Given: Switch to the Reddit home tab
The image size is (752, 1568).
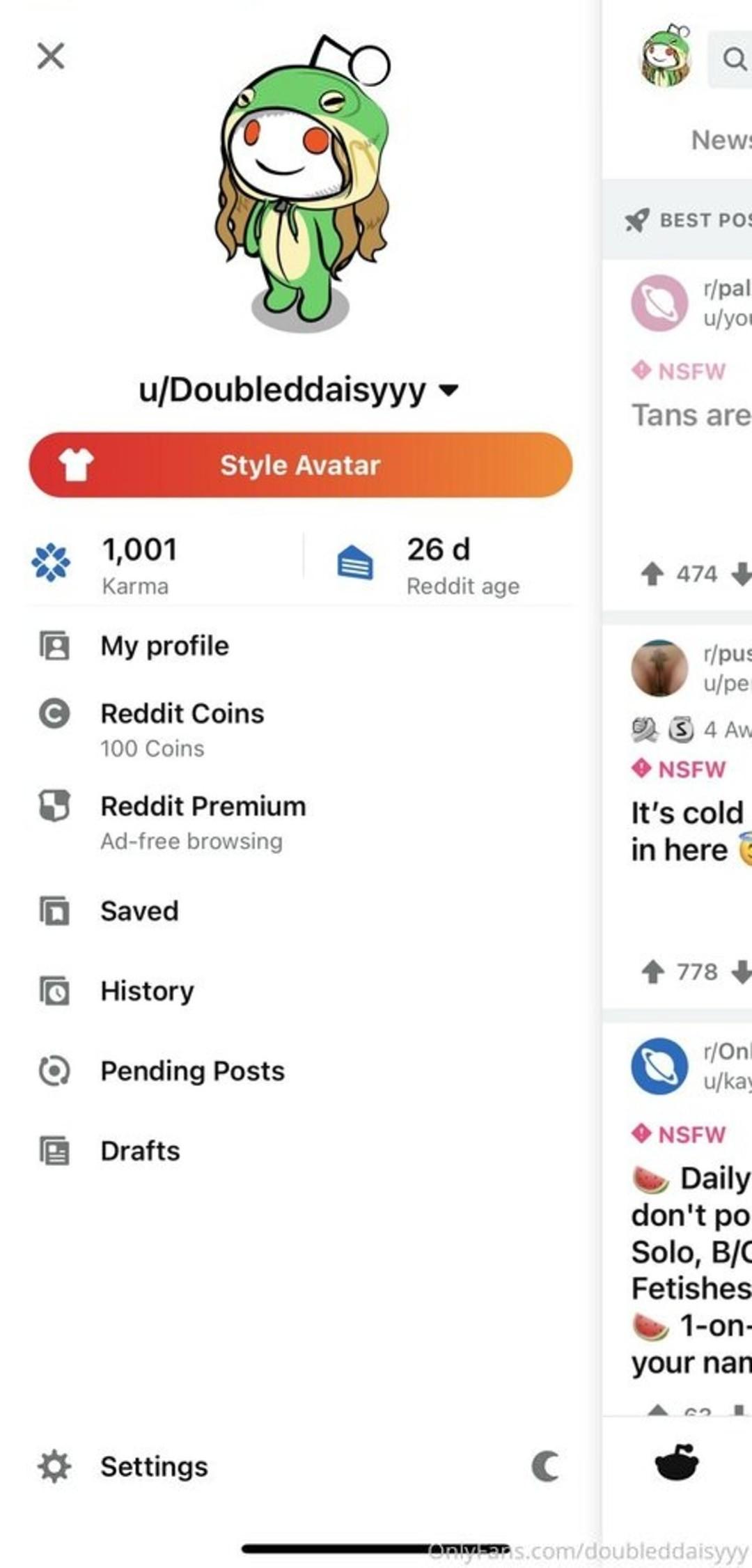Looking at the screenshot, I should pyautogui.click(x=677, y=1461).
